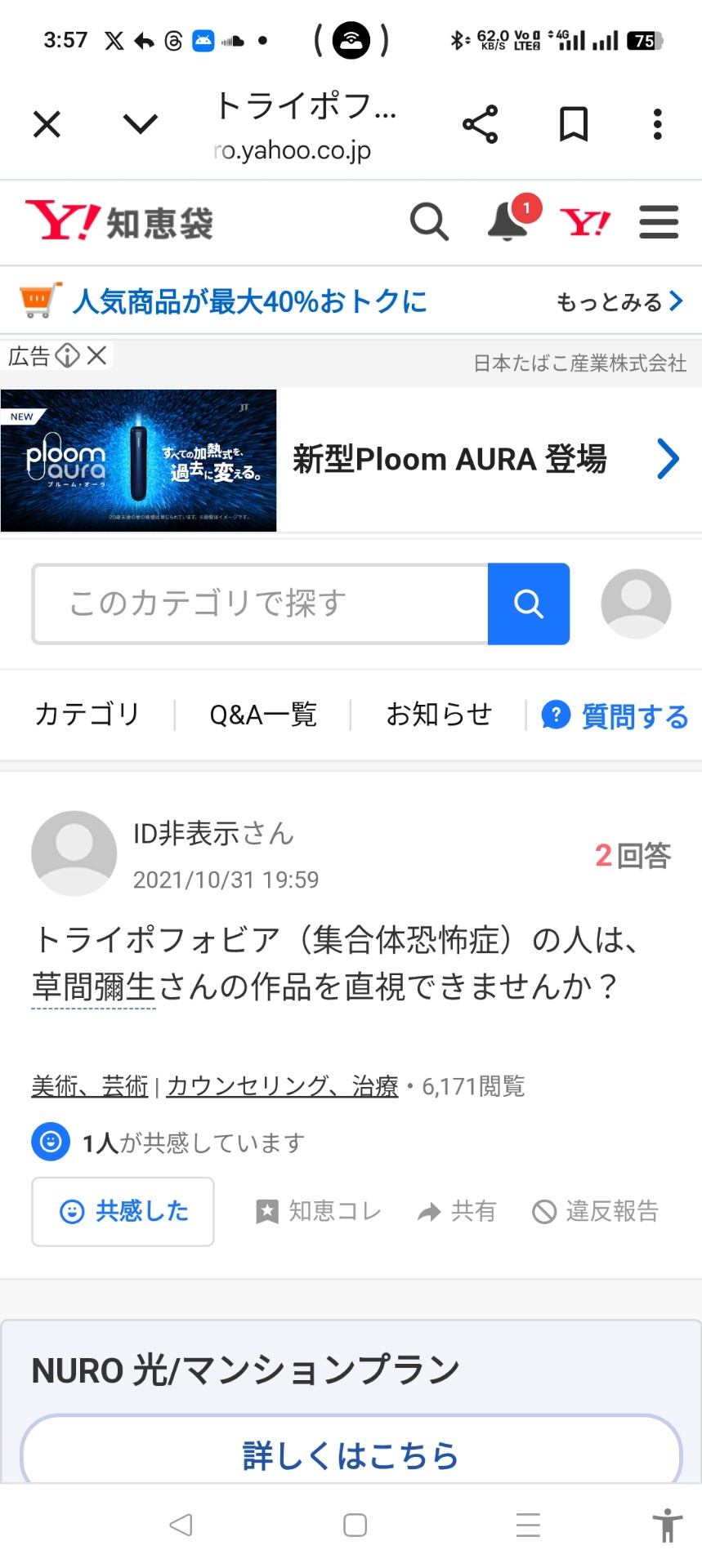Switch to Q&A一覧
702x1568 pixels.
tap(263, 715)
